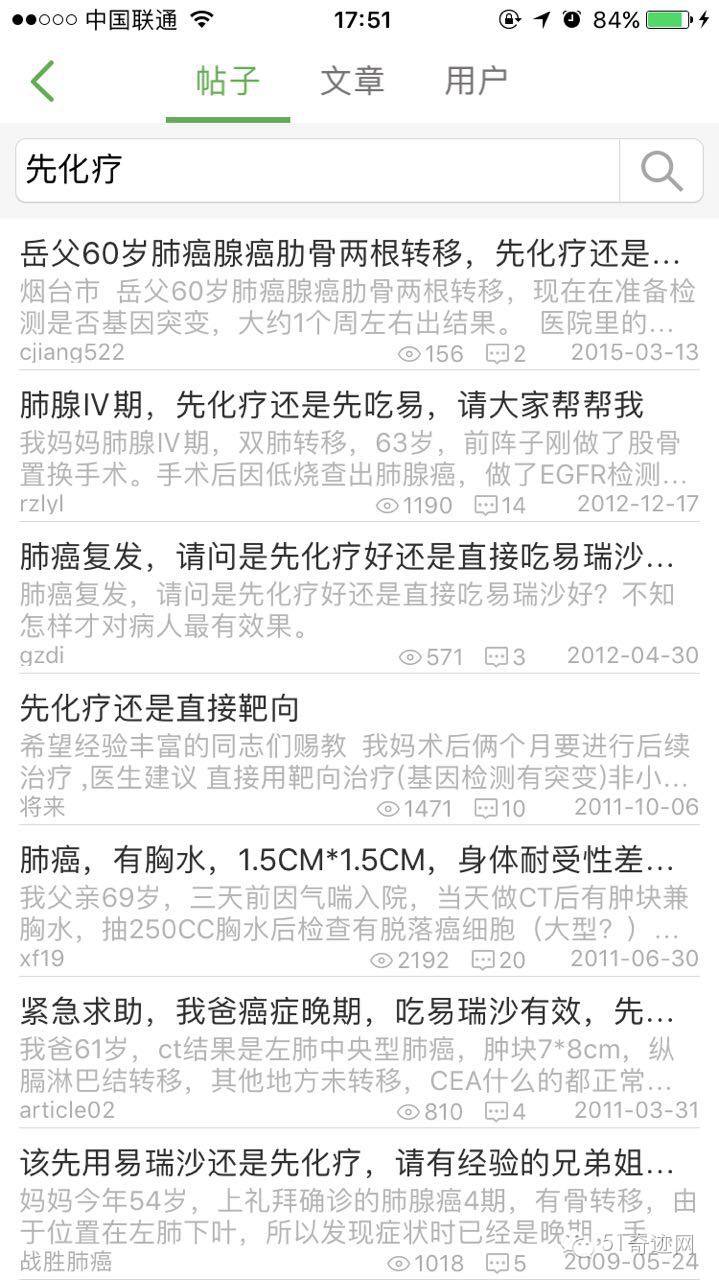
Task: Open the post 先化疗还是直接靶向
Action: click(x=359, y=749)
